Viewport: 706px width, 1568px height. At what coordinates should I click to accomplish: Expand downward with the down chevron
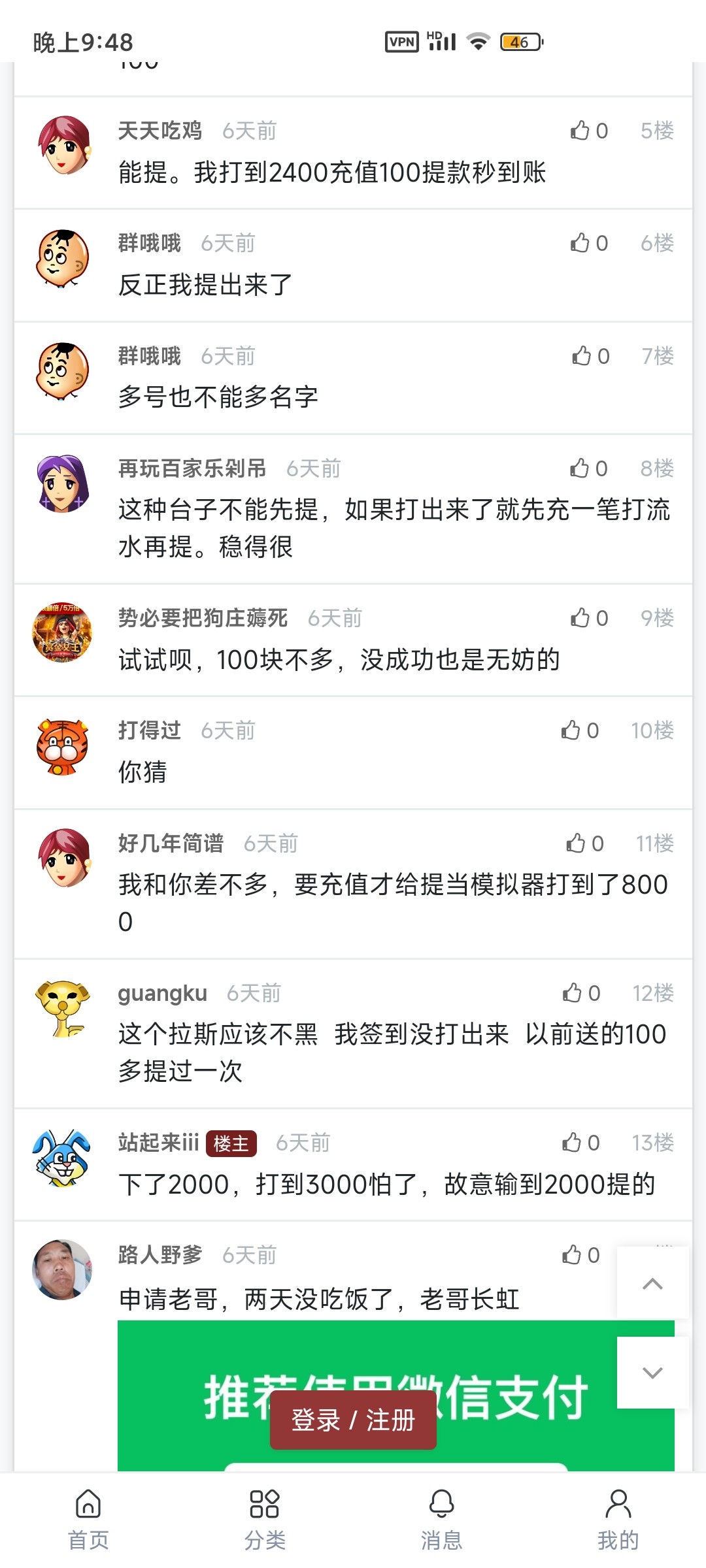[x=652, y=1371]
